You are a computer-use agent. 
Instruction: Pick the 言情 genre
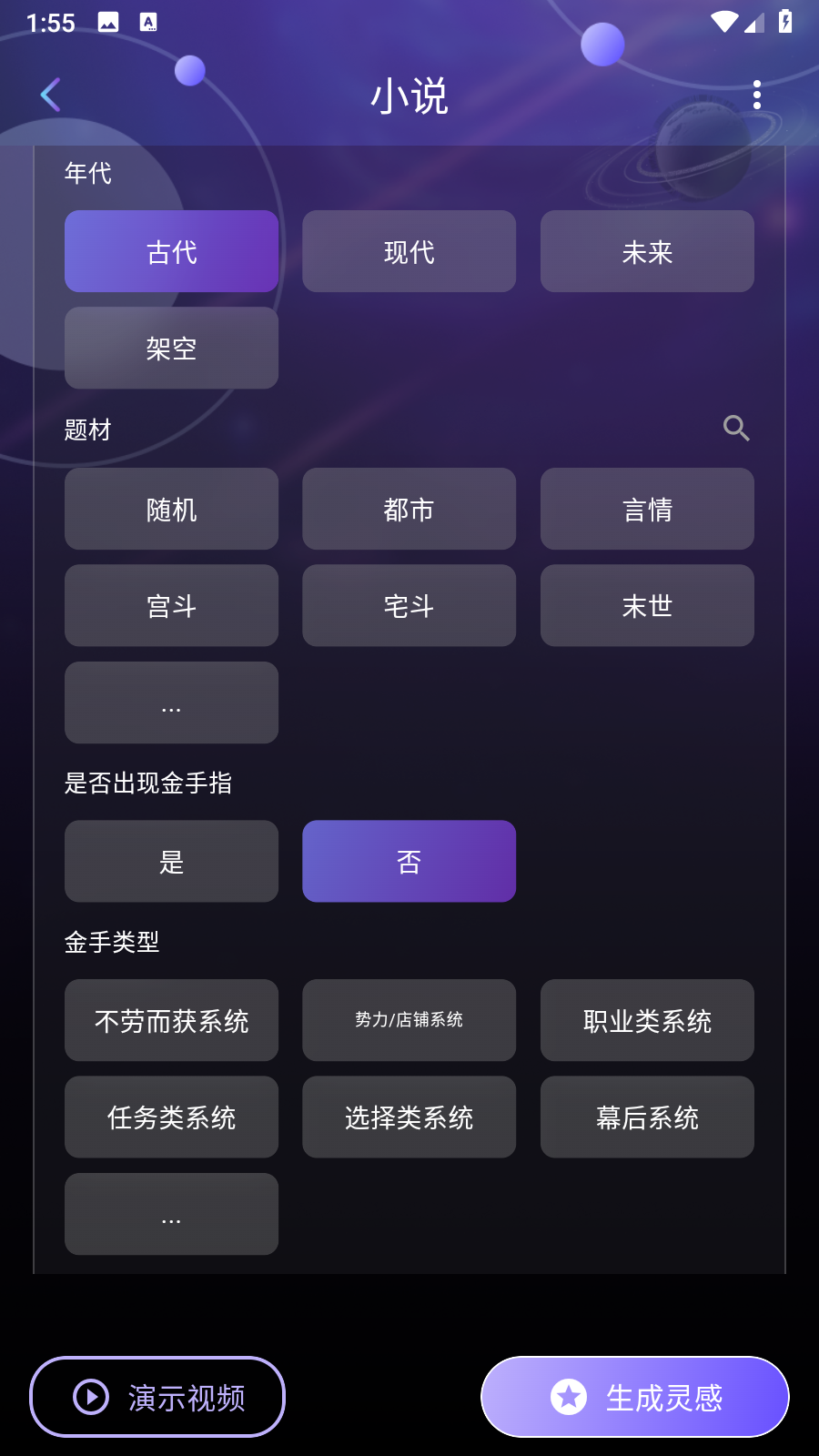[646, 509]
